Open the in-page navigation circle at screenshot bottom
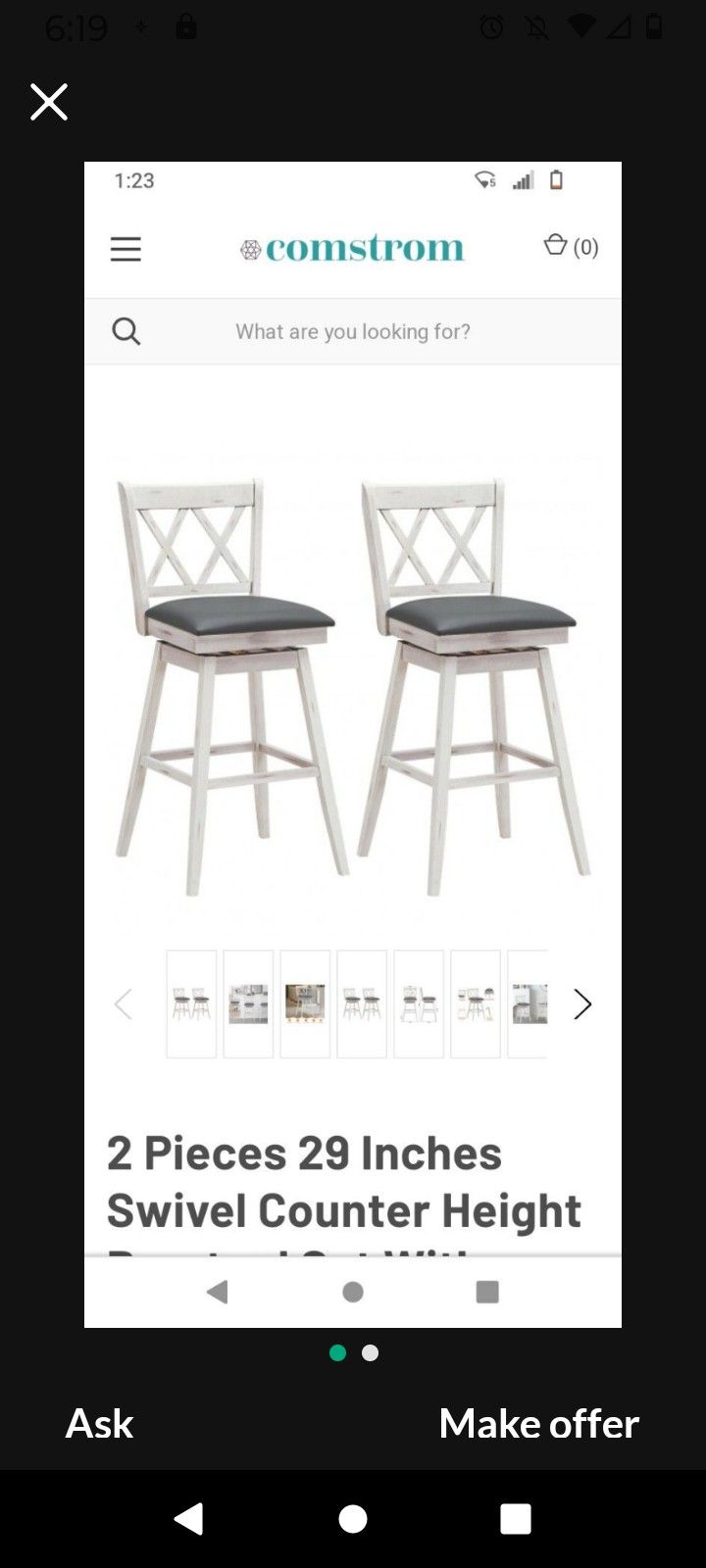Screen dimensions: 706x1568 tap(352, 1292)
